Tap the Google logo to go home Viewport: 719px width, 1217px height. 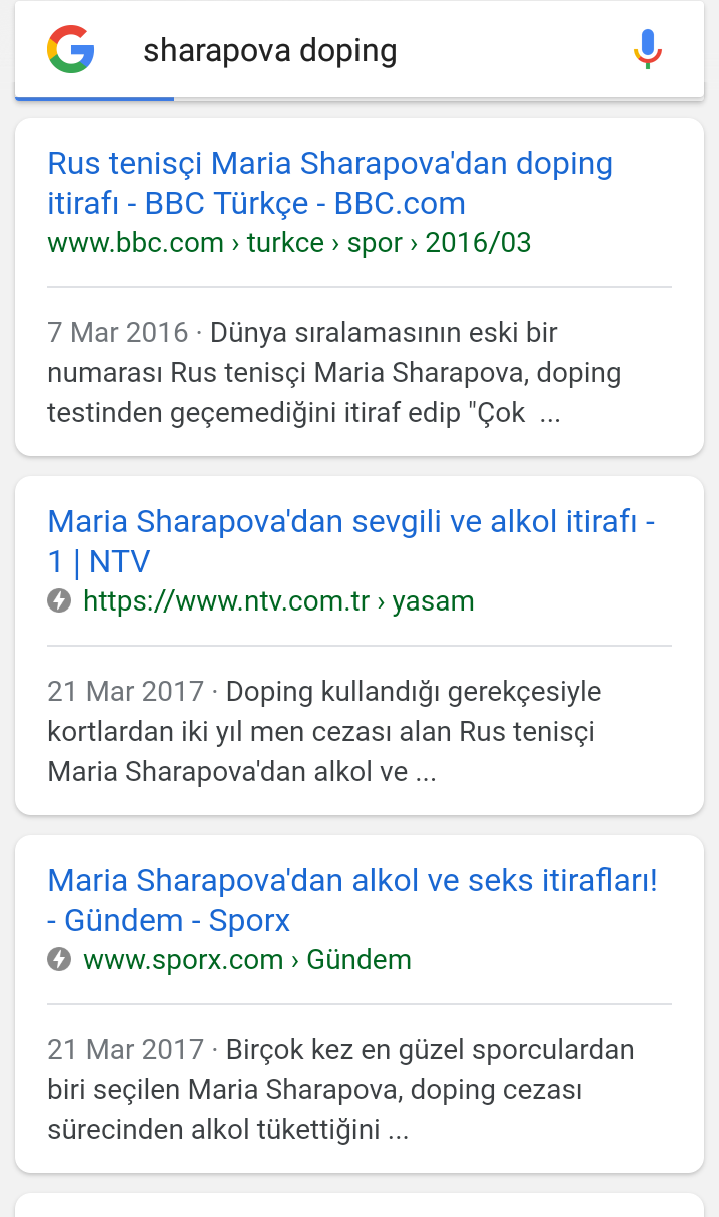coord(71,49)
